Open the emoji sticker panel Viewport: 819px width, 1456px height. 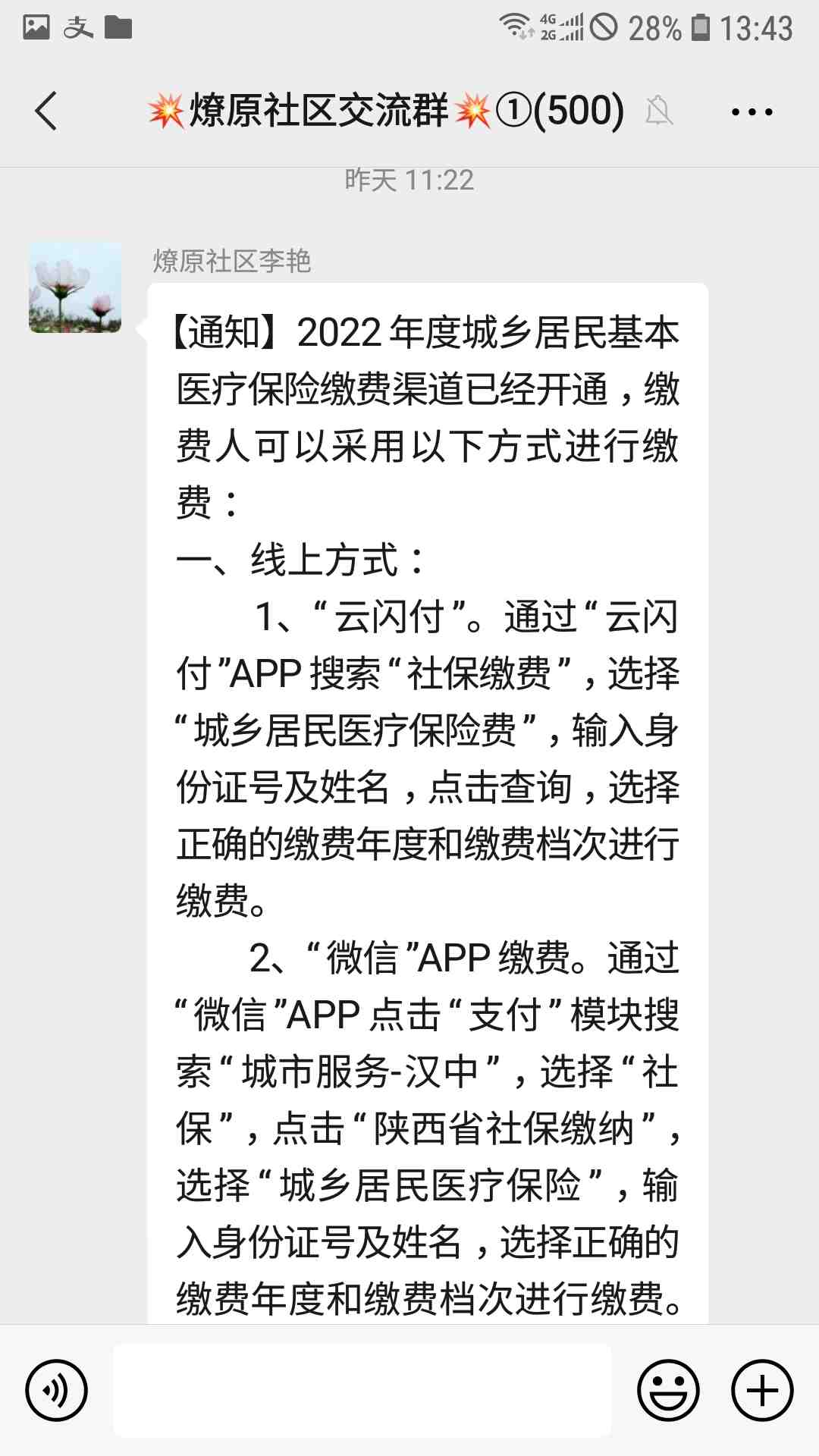click(x=667, y=1390)
